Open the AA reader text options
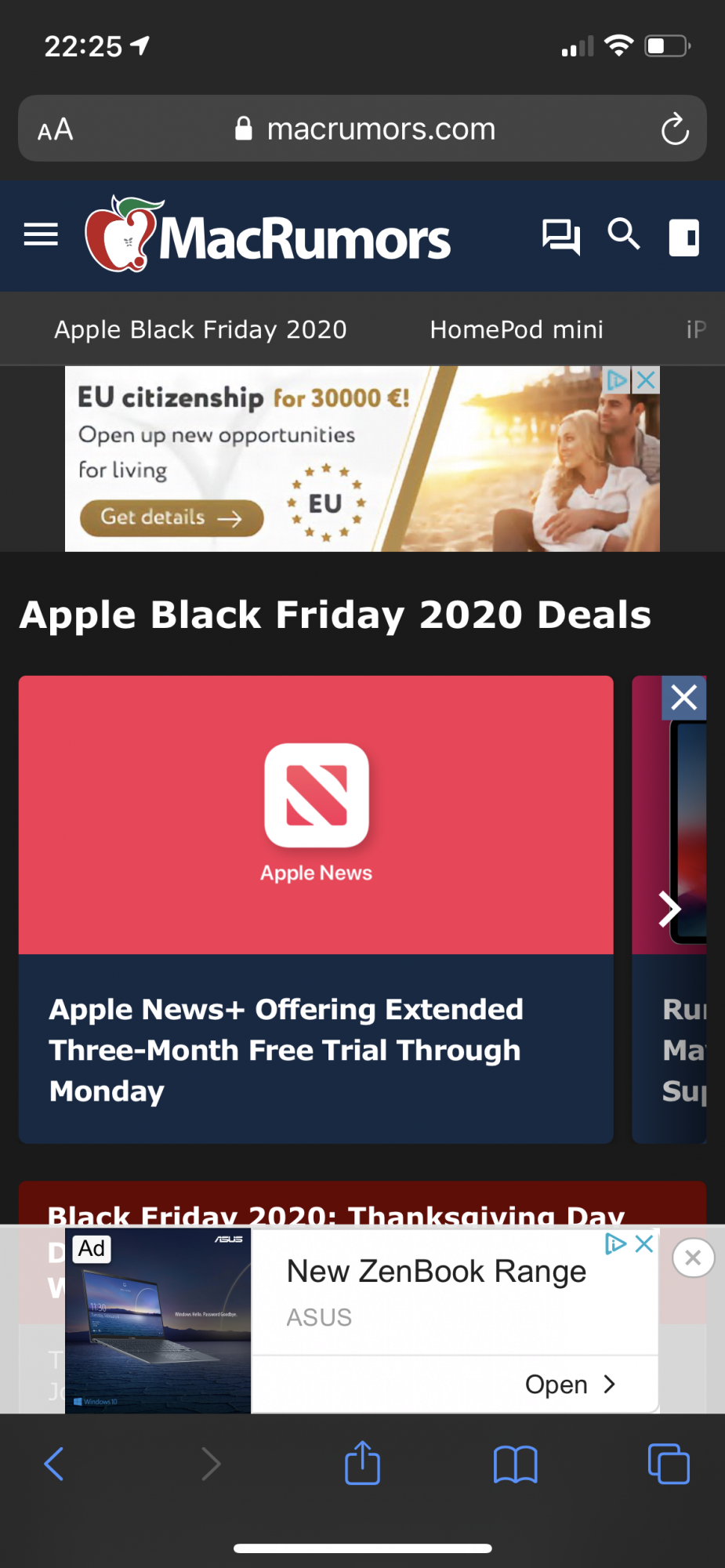Viewport: 725px width, 1568px height. tap(56, 129)
